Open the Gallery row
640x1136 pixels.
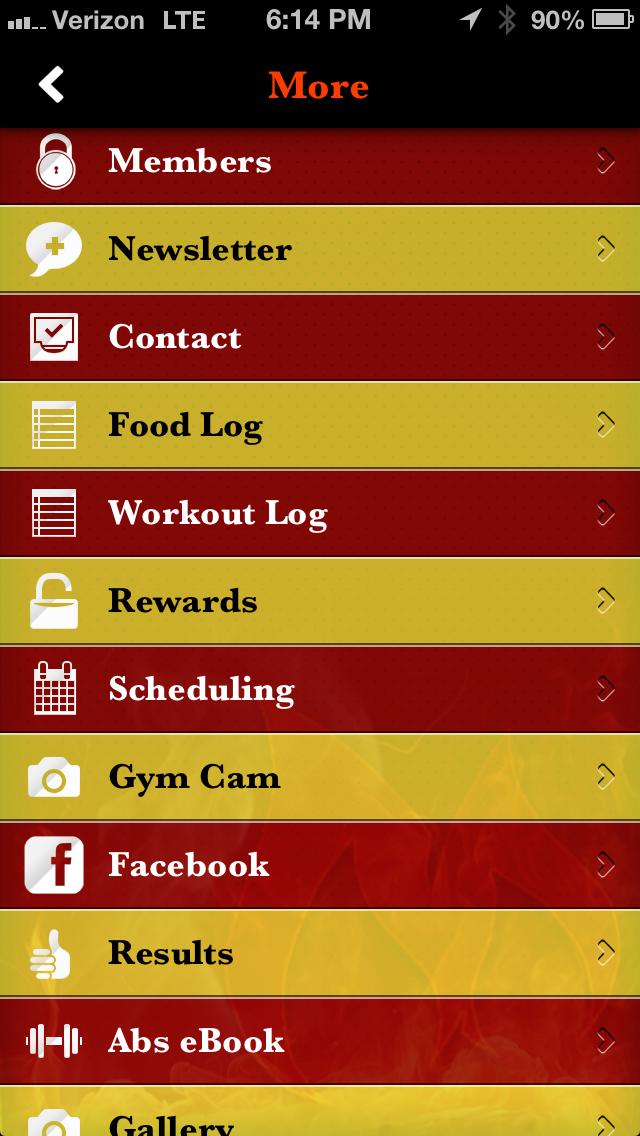click(x=320, y=1116)
